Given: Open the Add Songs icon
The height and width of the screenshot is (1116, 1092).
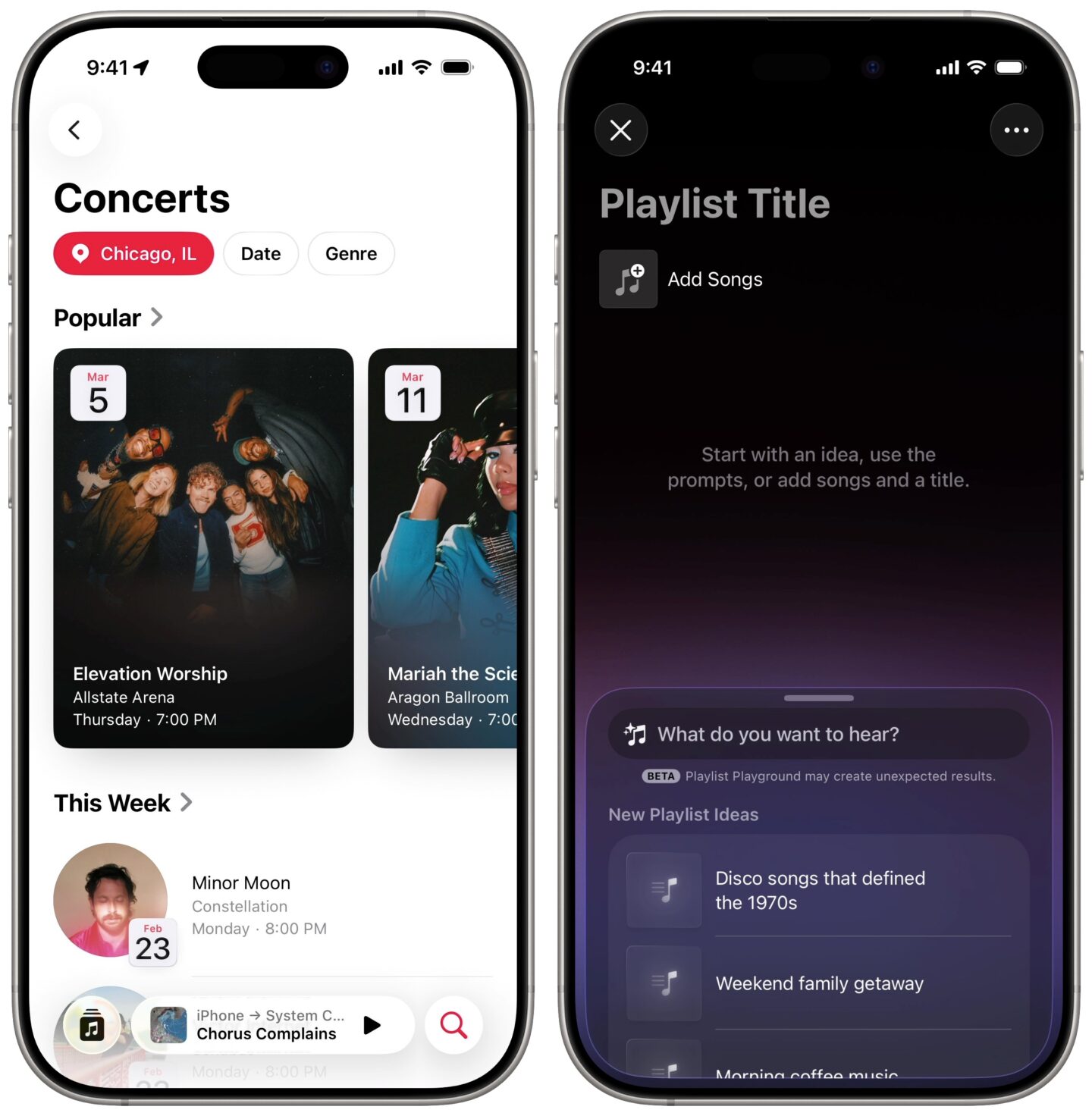Looking at the screenshot, I should (628, 279).
